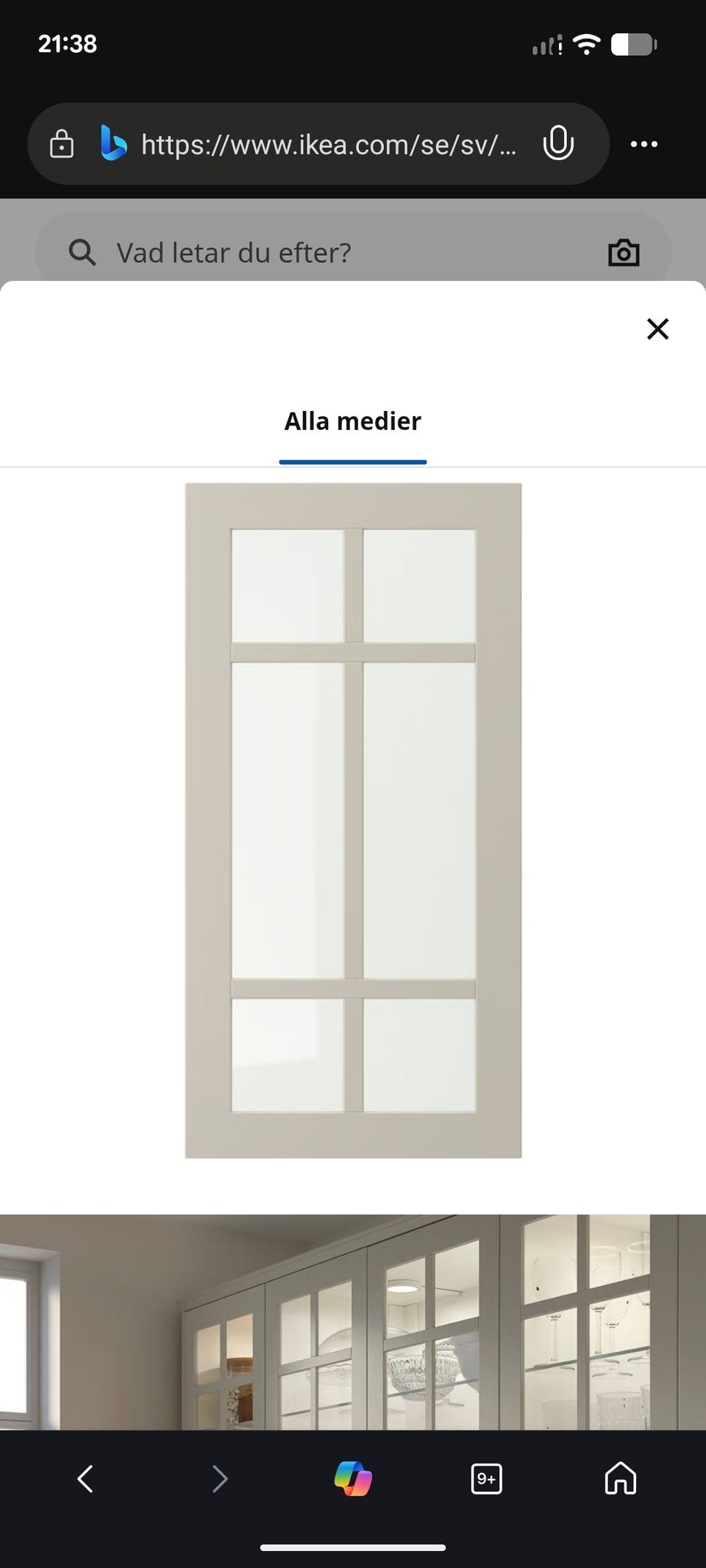
Task: Switch to the Alla medier tab
Action: tap(352, 420)
